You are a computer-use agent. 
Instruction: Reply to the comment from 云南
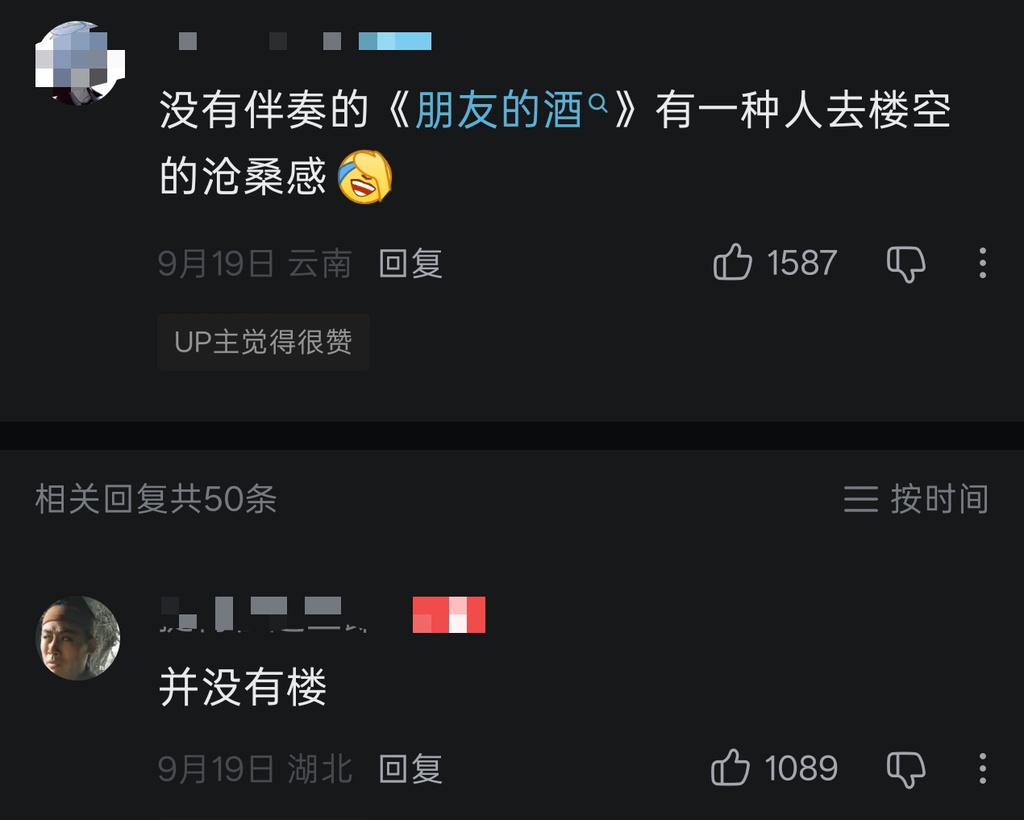(411, 264)
